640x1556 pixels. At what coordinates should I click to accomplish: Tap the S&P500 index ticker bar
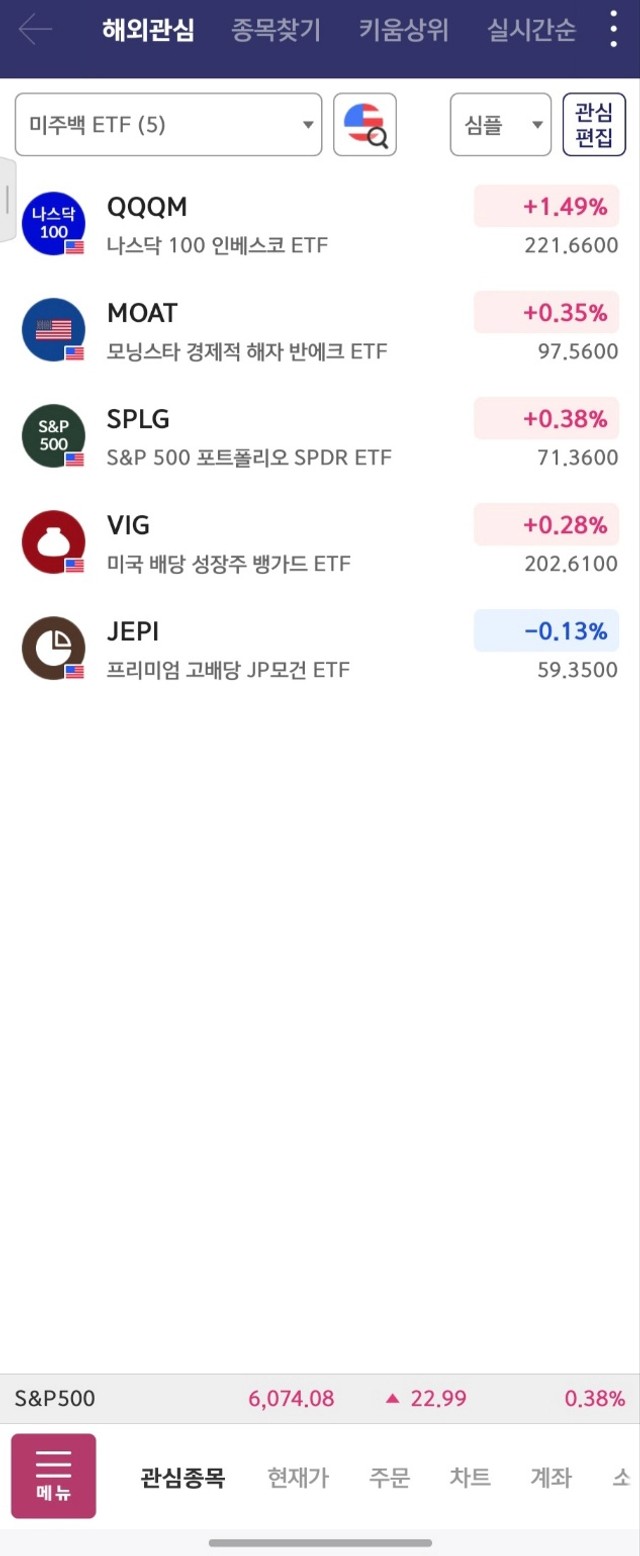(320, 1398)
